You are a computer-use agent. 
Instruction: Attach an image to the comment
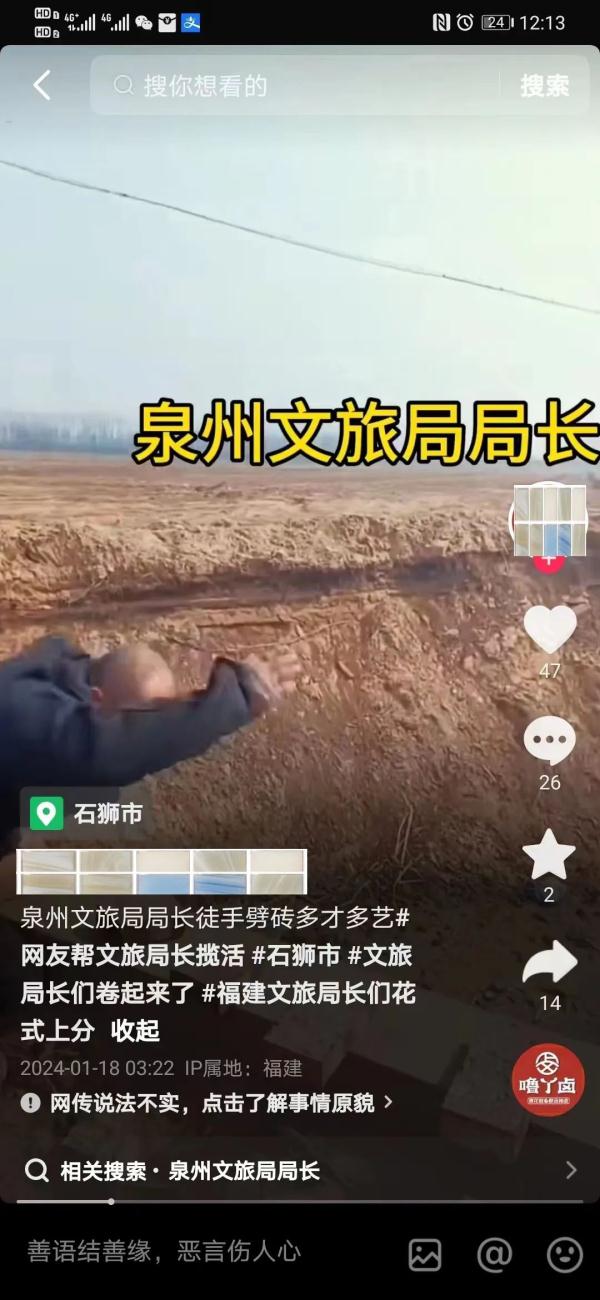tap(425, 1254)
